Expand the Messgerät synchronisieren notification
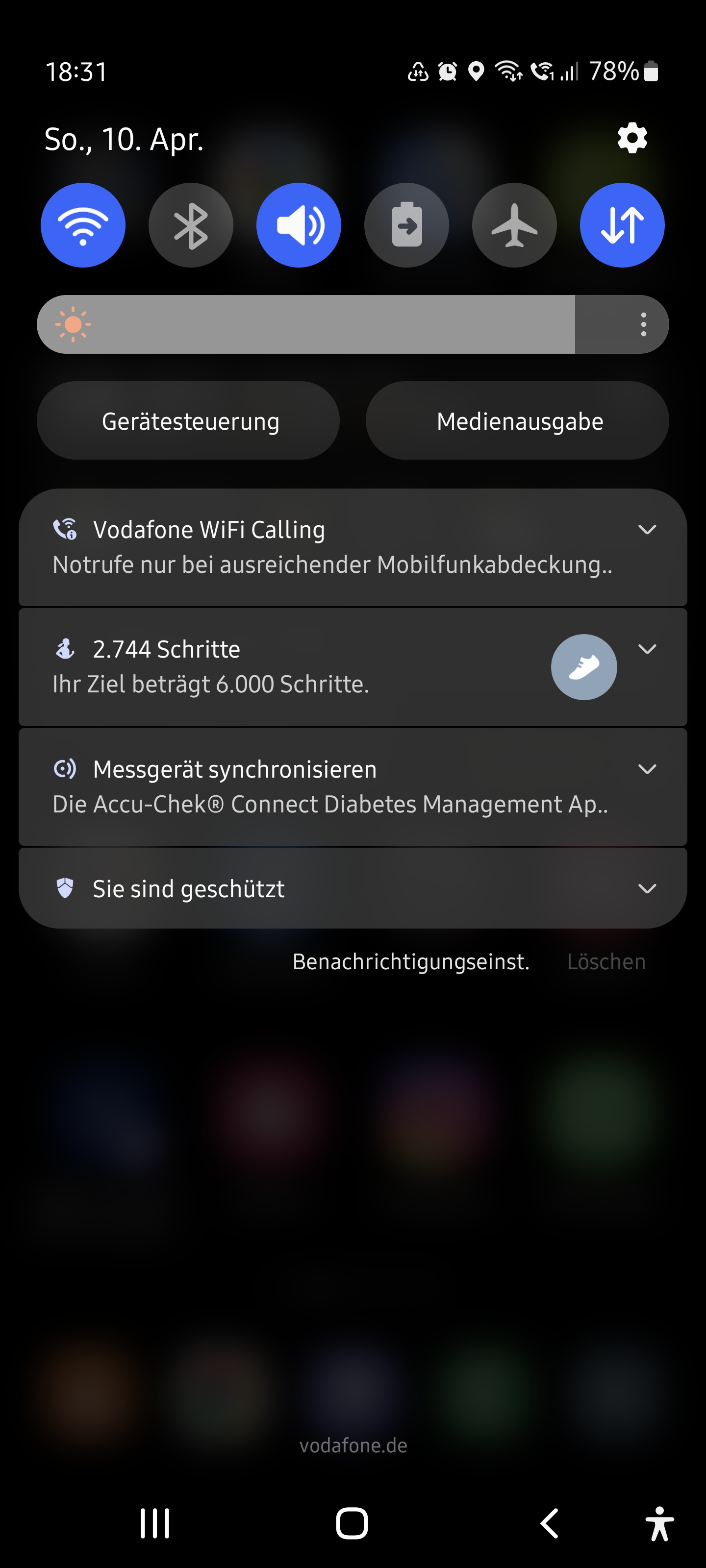Image resolution: width=706 pixels, height=1568 pixels. (x=647, y=769)
